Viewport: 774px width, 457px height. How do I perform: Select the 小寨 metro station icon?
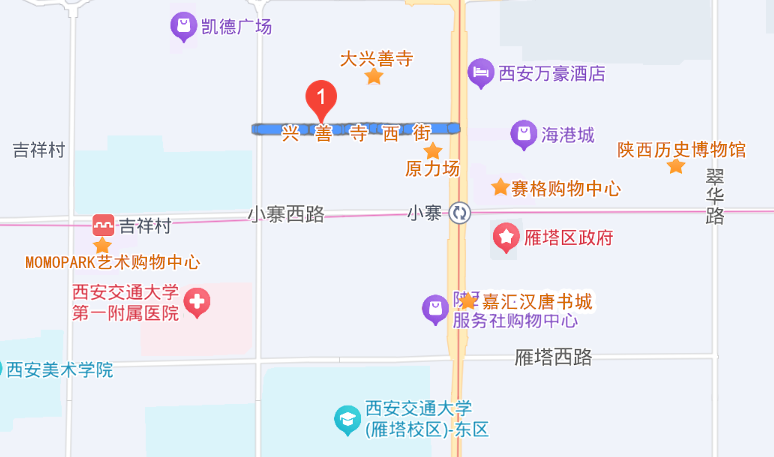click(460, 213)
